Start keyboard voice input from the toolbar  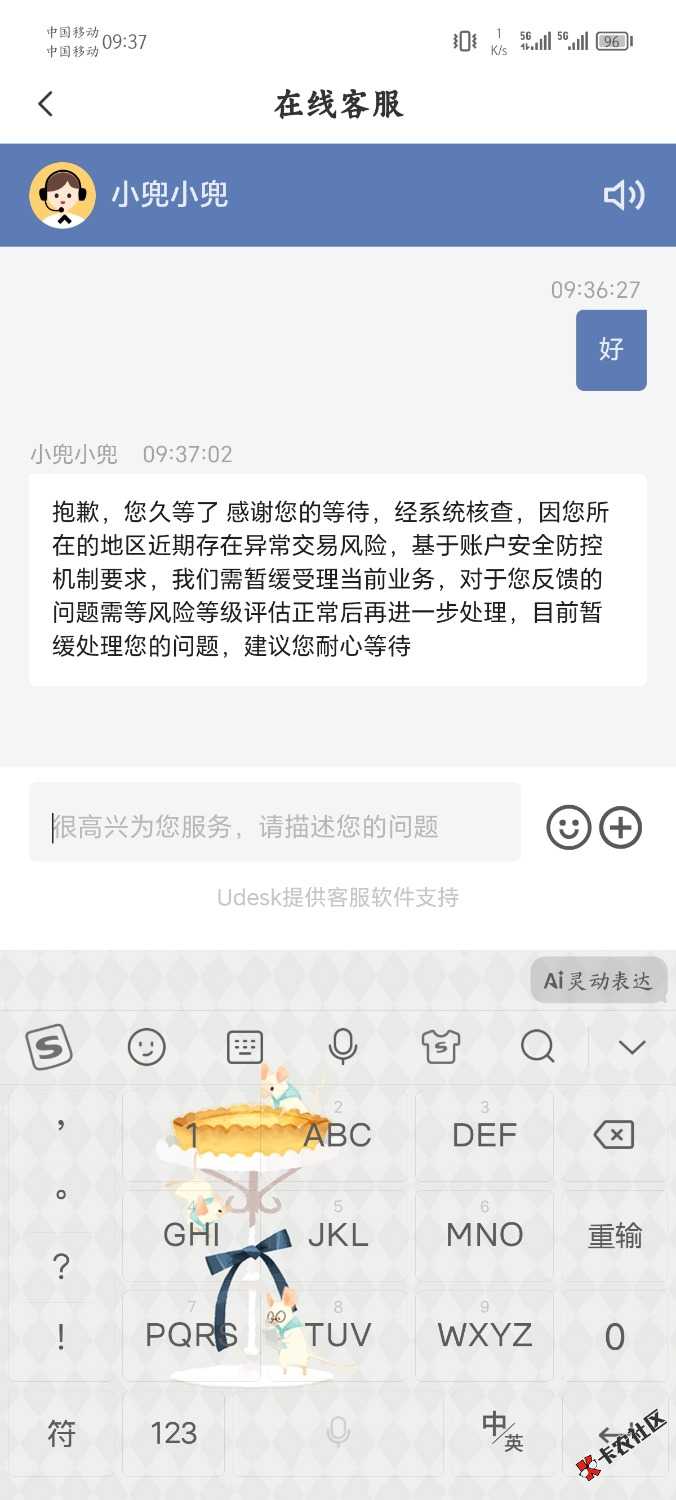pyautogui.click(x=343, y=1047)
